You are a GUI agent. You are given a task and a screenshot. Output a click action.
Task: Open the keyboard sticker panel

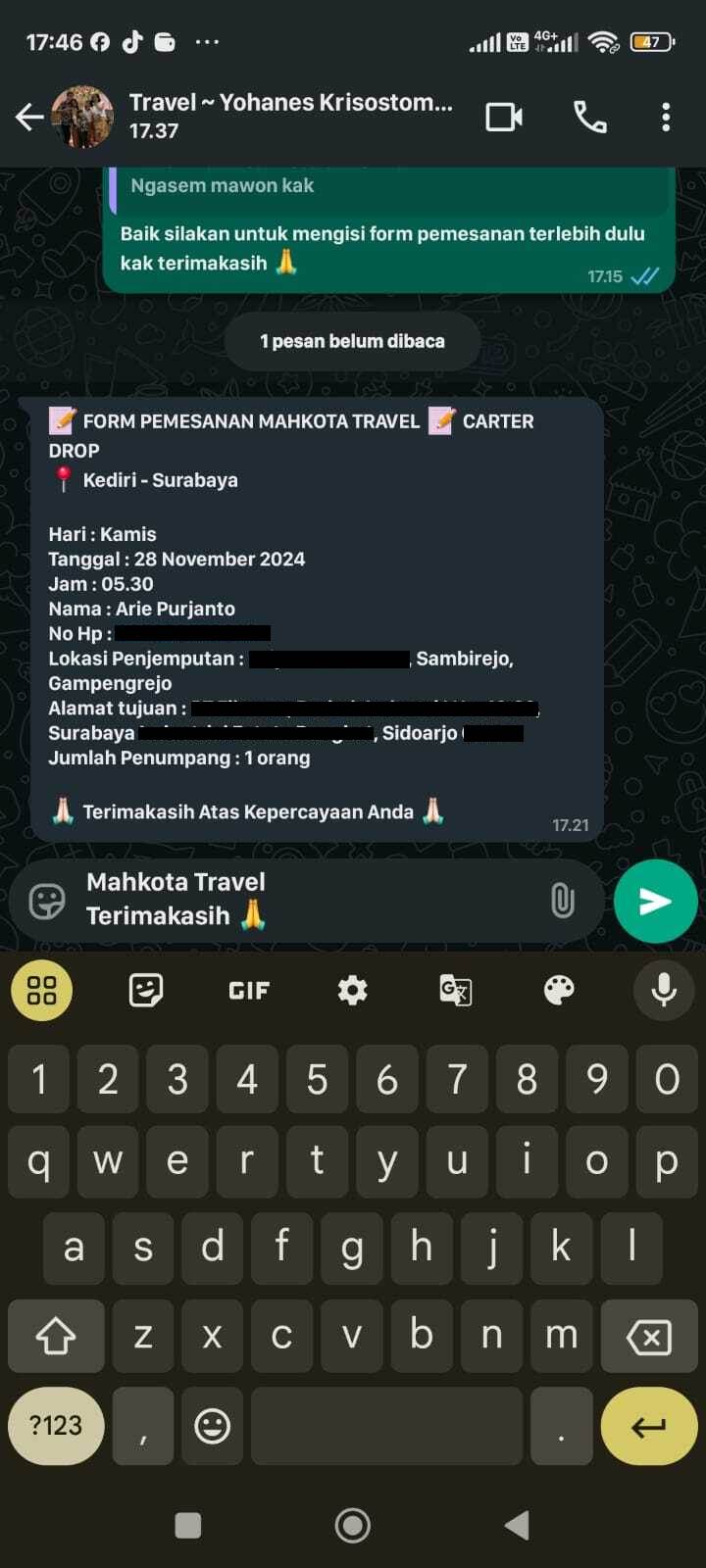145,990
